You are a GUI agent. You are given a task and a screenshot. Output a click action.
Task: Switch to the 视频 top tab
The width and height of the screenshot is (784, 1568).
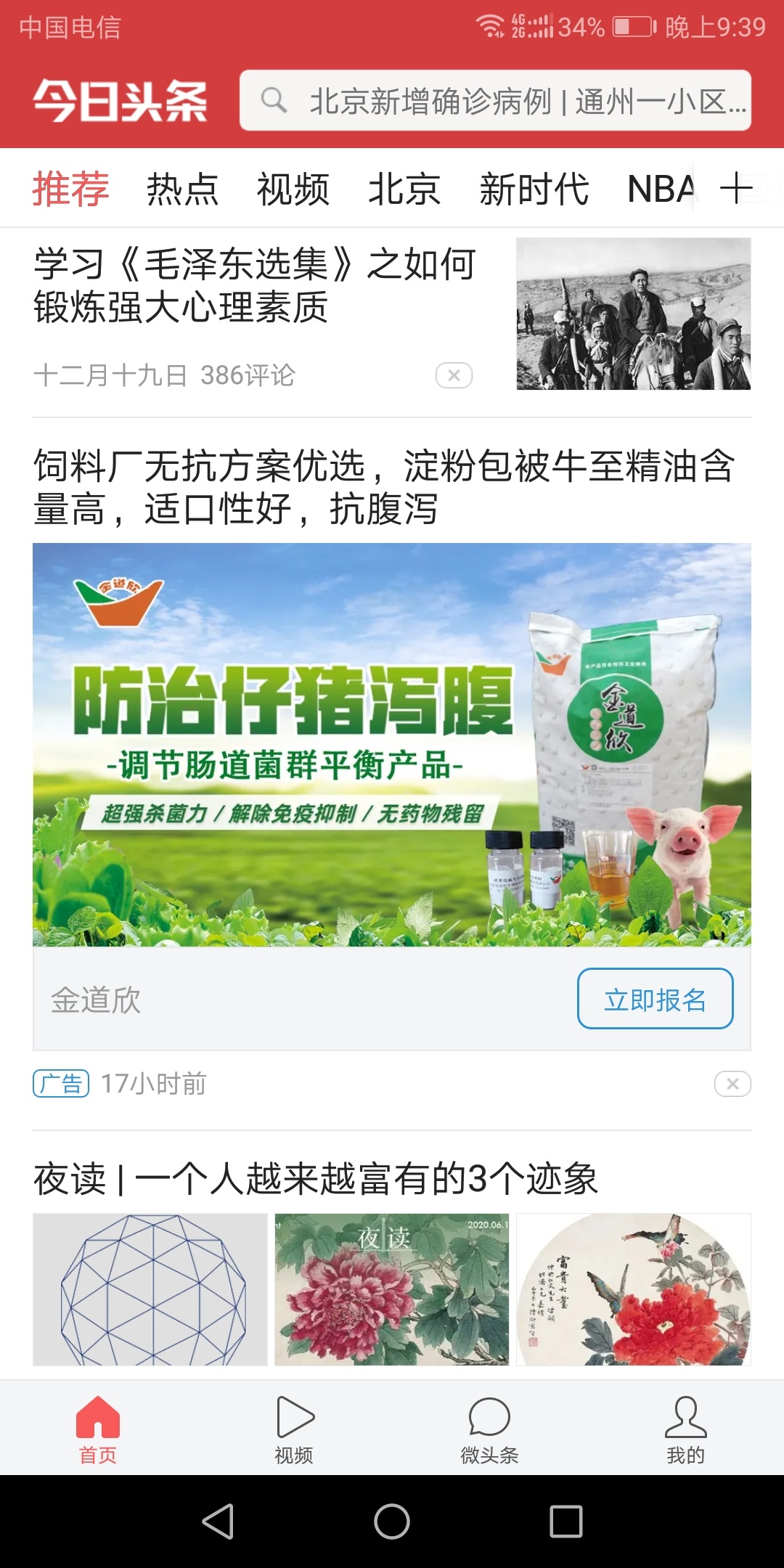point(293,189)
